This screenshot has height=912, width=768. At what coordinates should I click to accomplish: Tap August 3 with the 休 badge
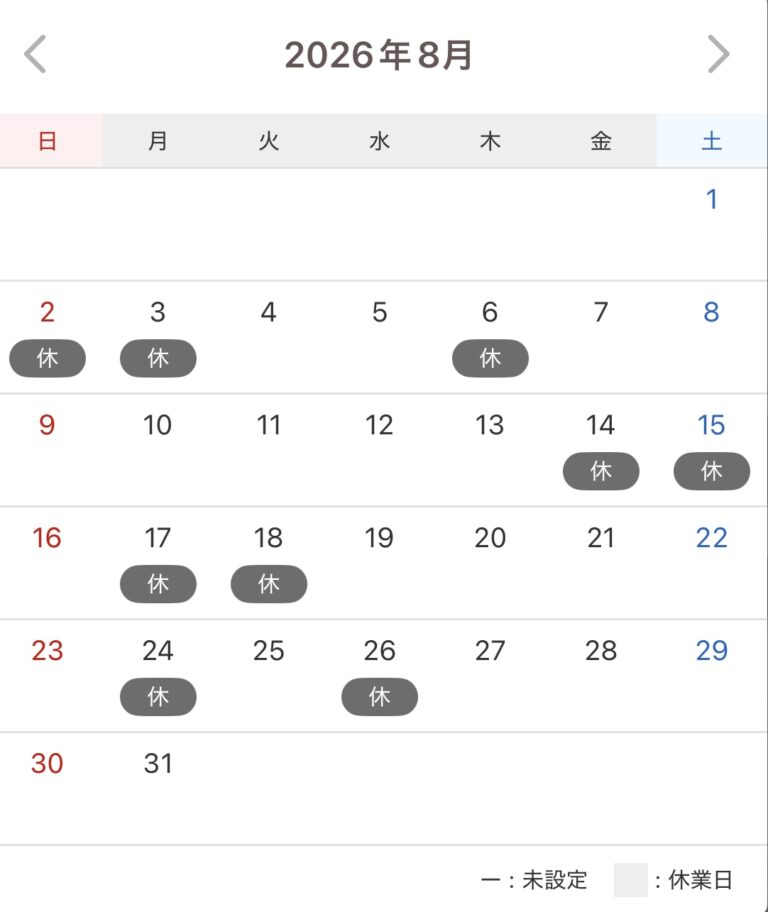pos(158,337)
